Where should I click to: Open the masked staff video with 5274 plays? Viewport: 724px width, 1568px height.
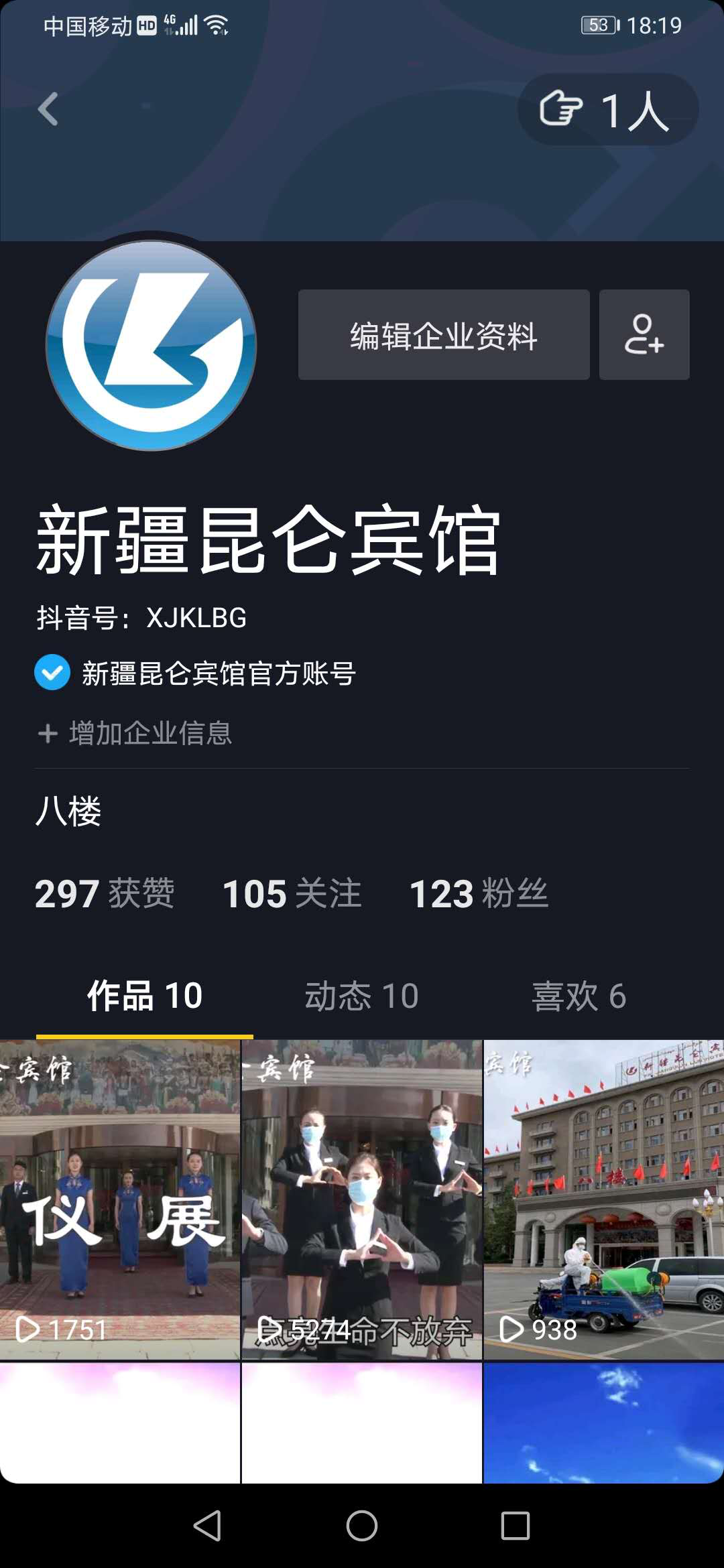362,1199
